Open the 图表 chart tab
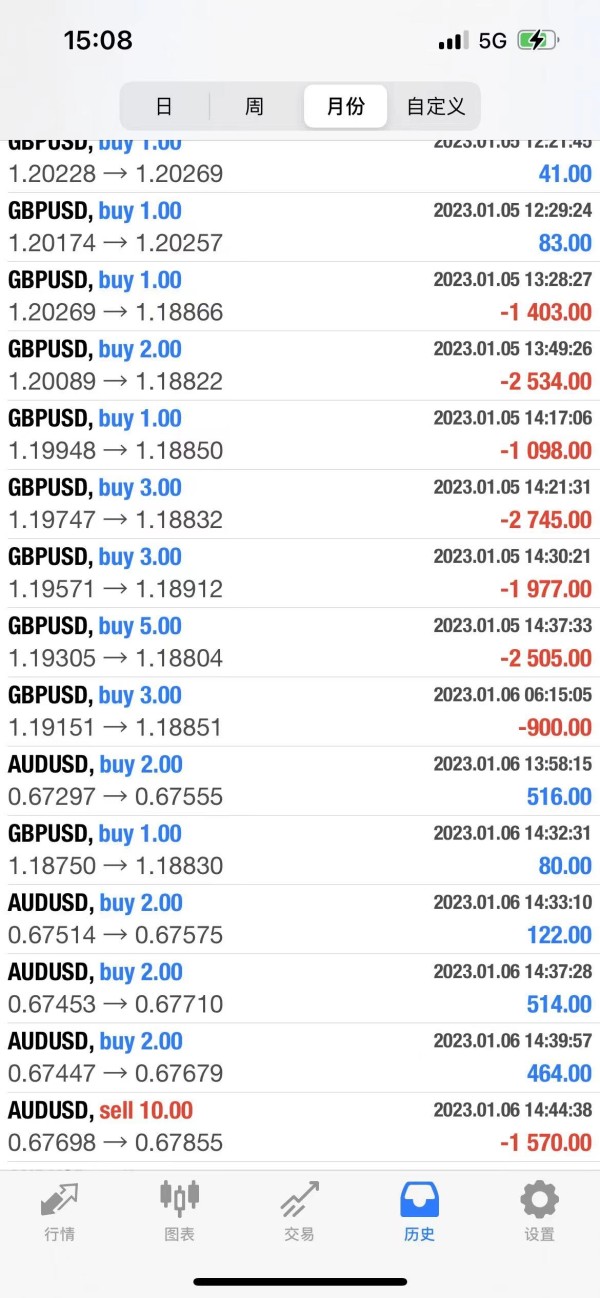This screenshot has width=600, height=1298. pos(180,1211)
